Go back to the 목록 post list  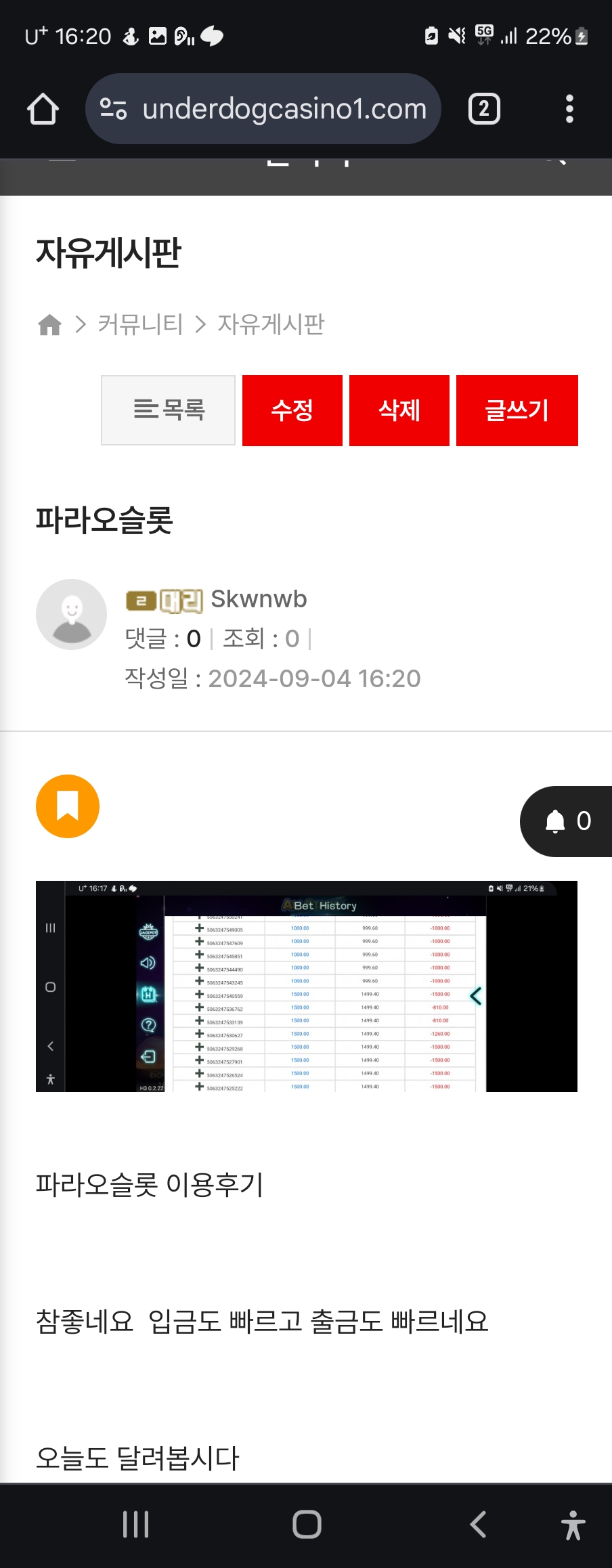point(168,410)
